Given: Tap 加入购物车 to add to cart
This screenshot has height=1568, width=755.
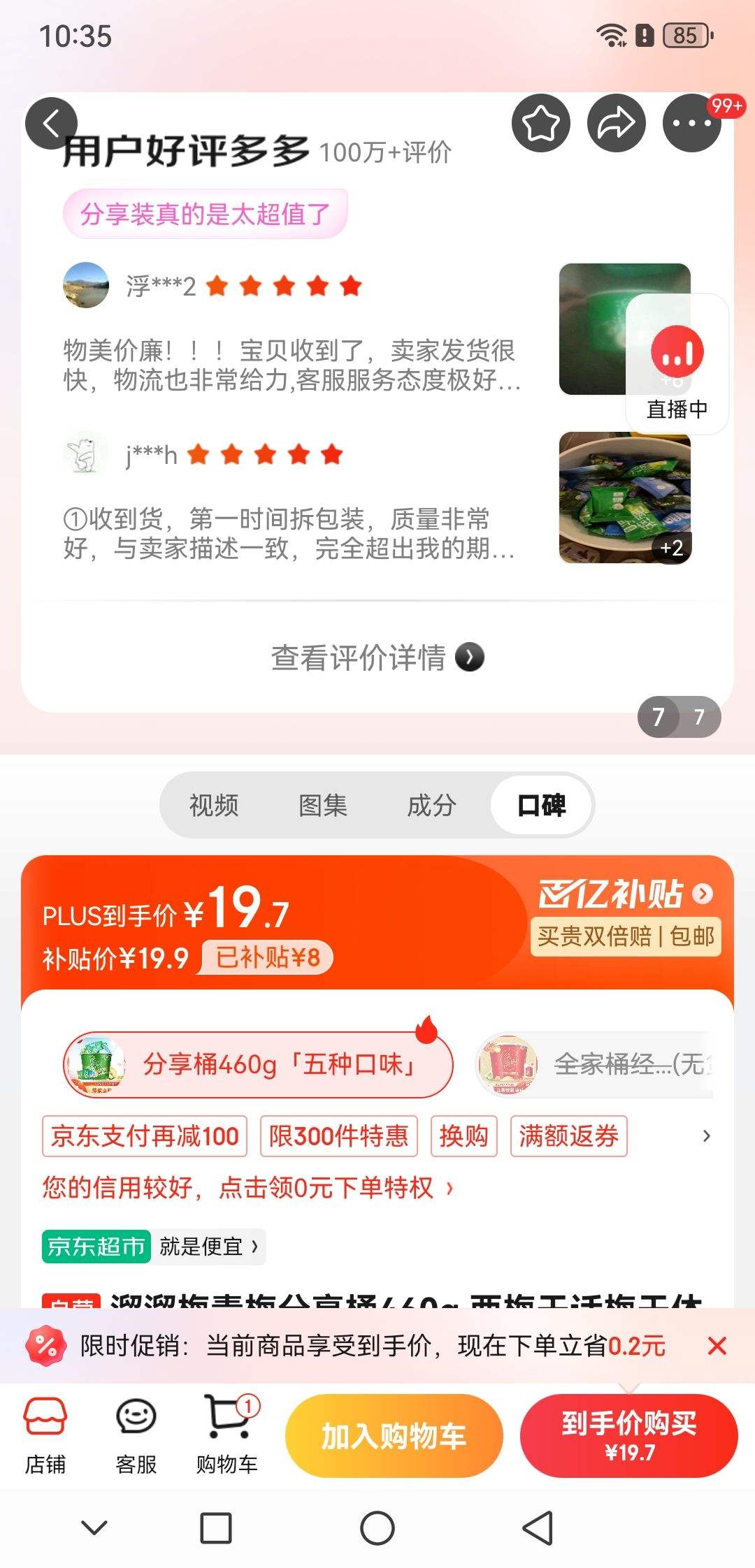Looking at the screenshot, I should pyautogui.click(x=394, y=1435).
